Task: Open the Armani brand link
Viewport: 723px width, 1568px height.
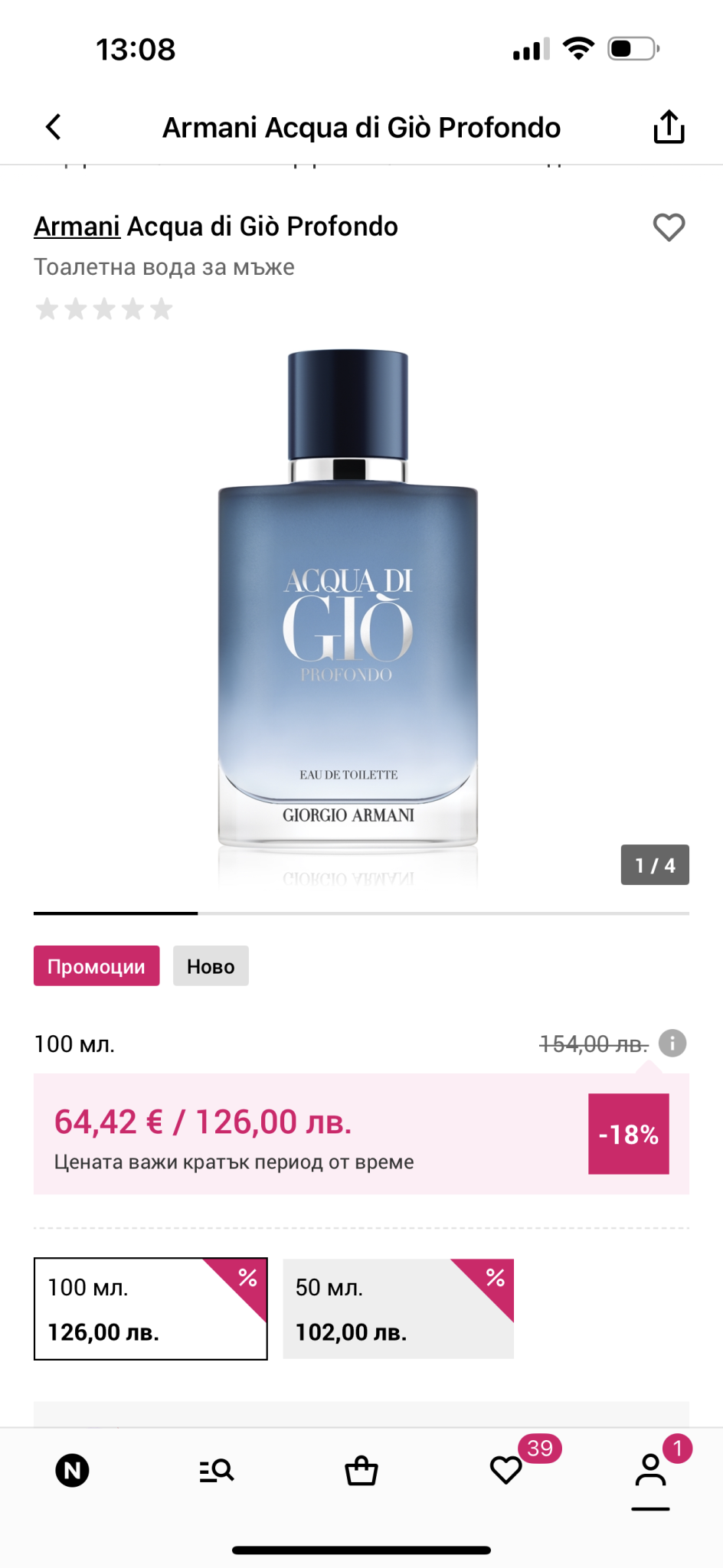Action: (x=77, y=227)
